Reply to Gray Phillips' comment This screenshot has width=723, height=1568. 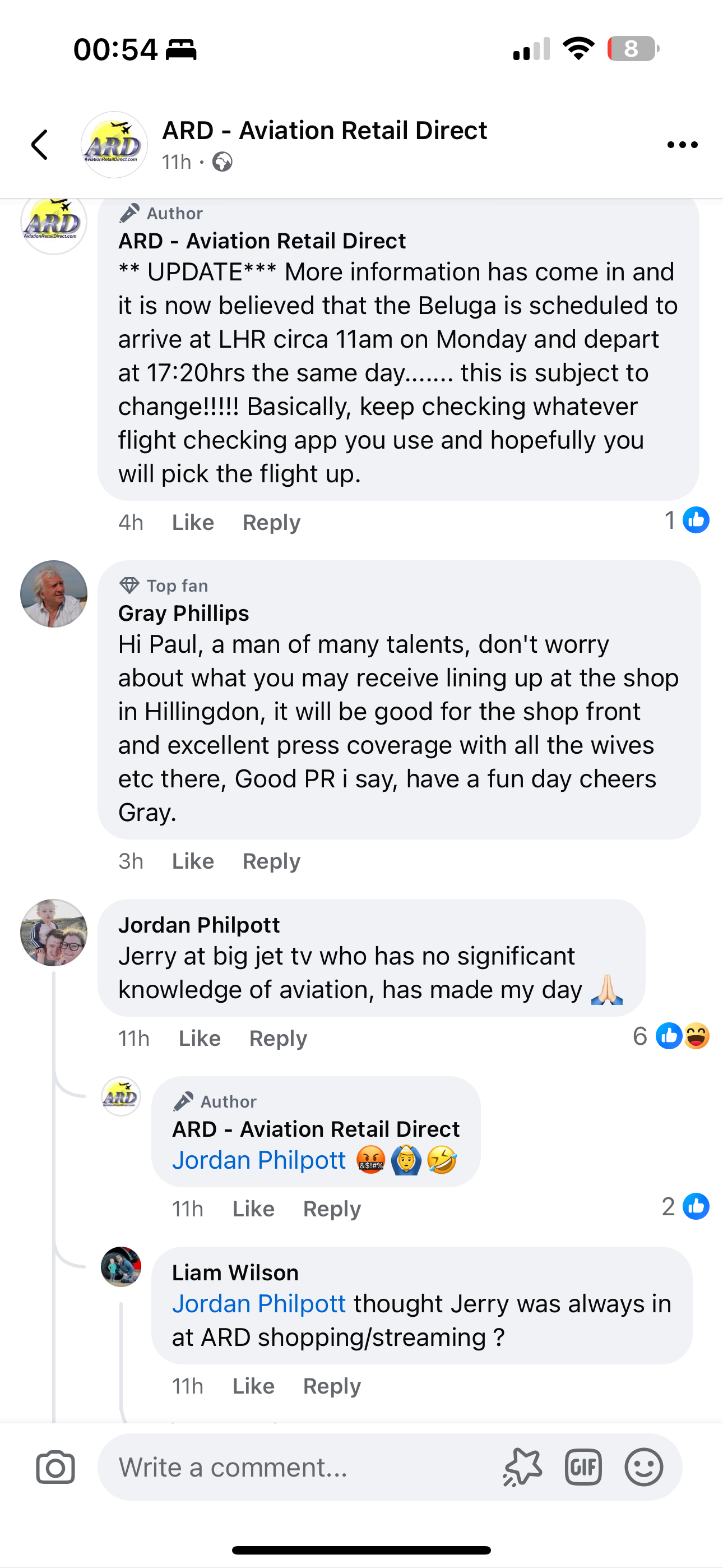[271, 861]
